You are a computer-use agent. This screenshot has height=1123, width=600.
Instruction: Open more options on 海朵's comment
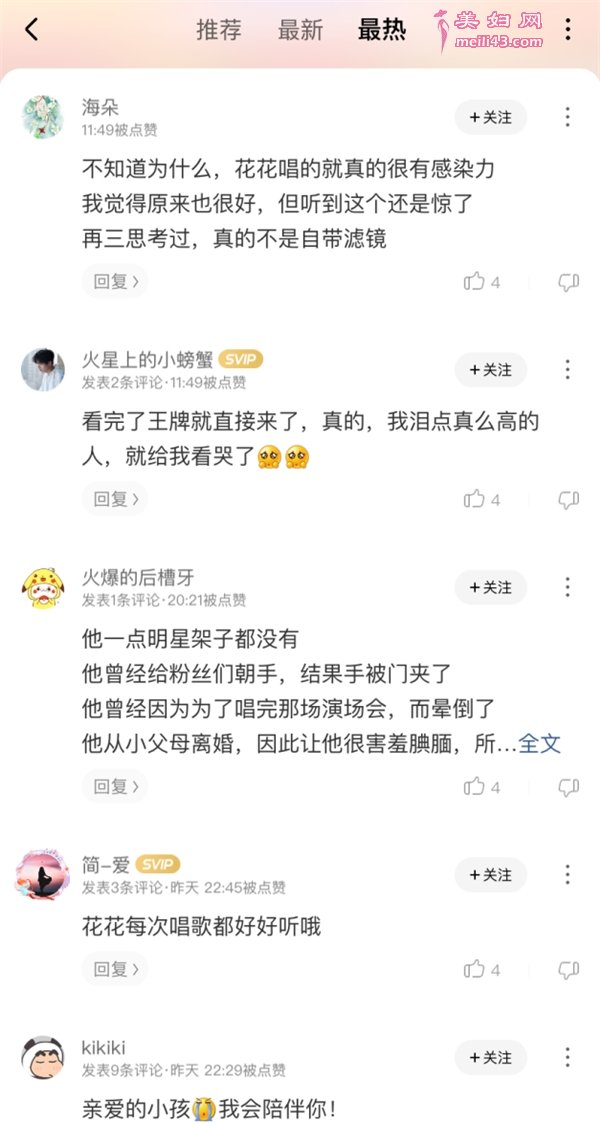[x=568, y=117]
